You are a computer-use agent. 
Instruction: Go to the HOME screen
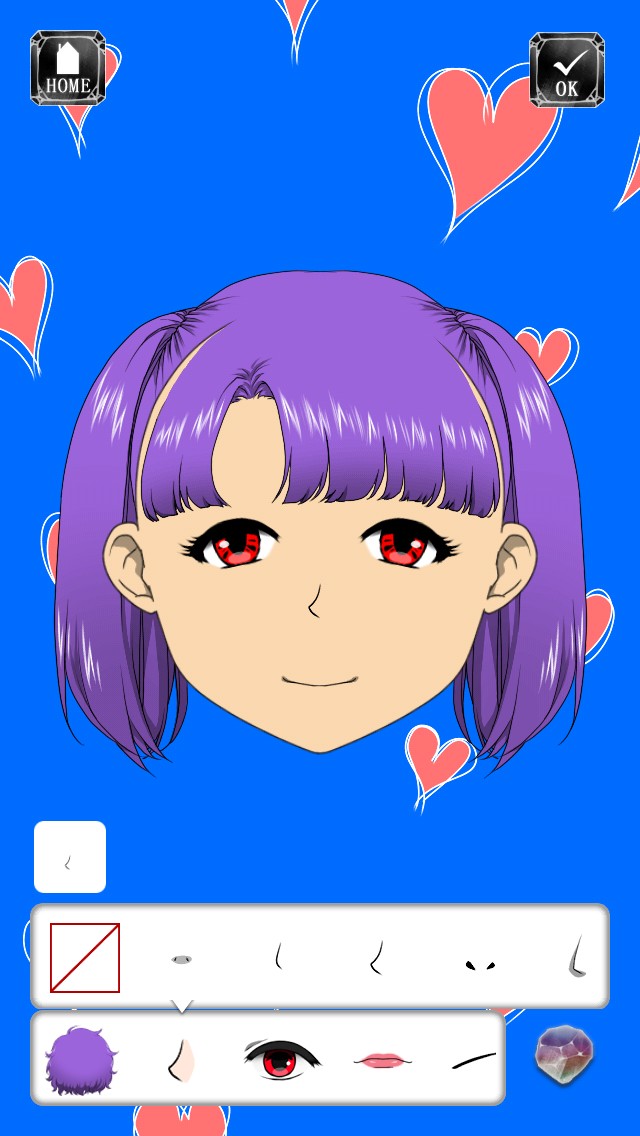pos(67,68)
